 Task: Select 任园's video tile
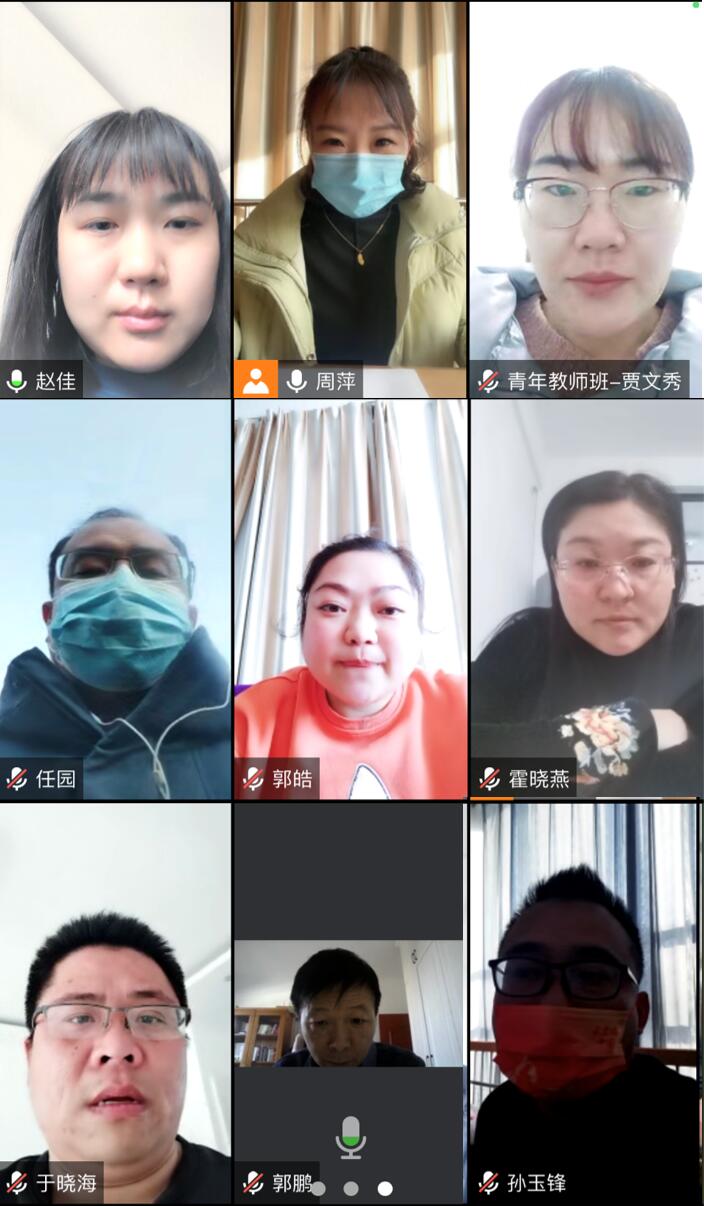point(115,600)
